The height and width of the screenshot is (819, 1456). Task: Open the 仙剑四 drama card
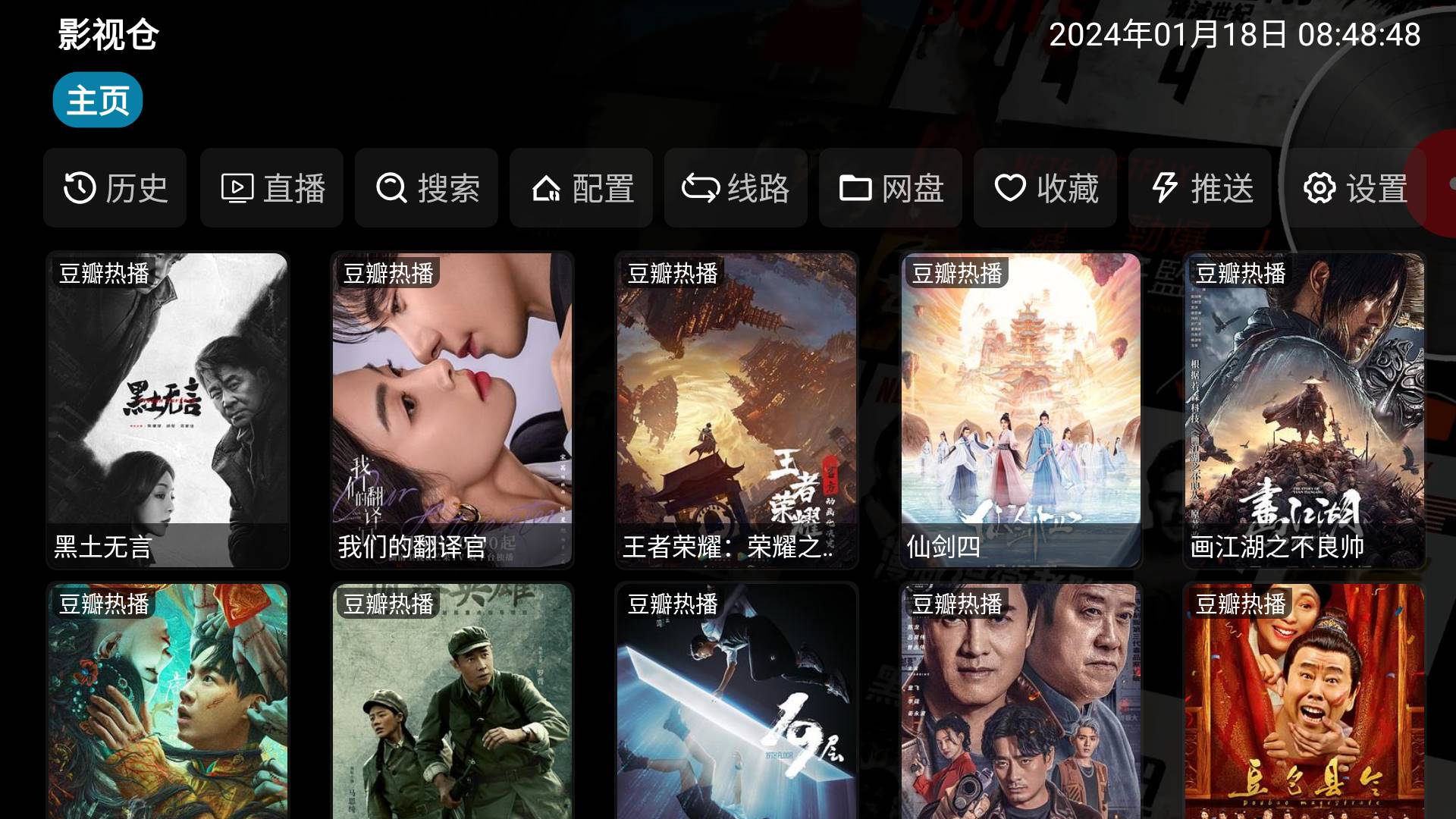[1021, 409]
